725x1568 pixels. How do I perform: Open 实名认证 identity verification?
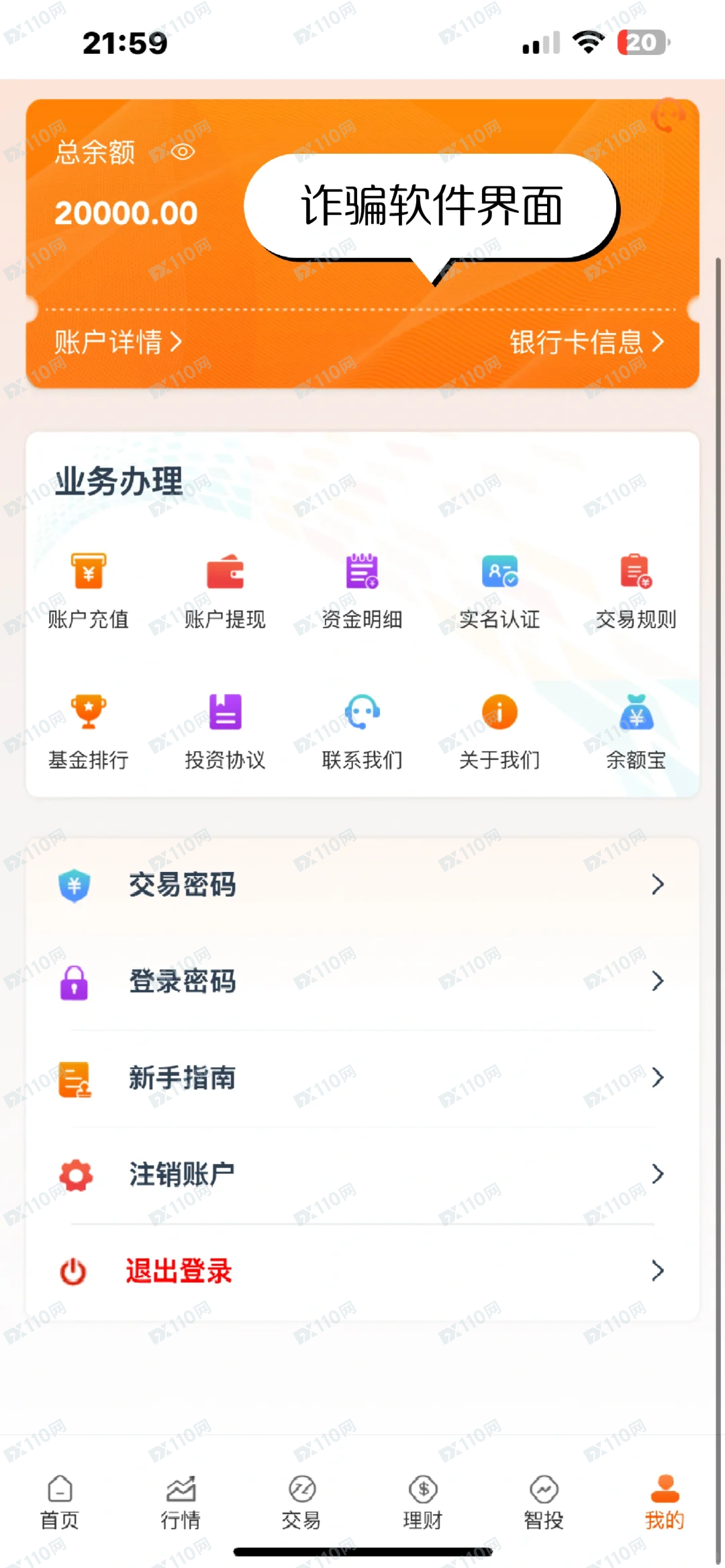coord(499,589)
